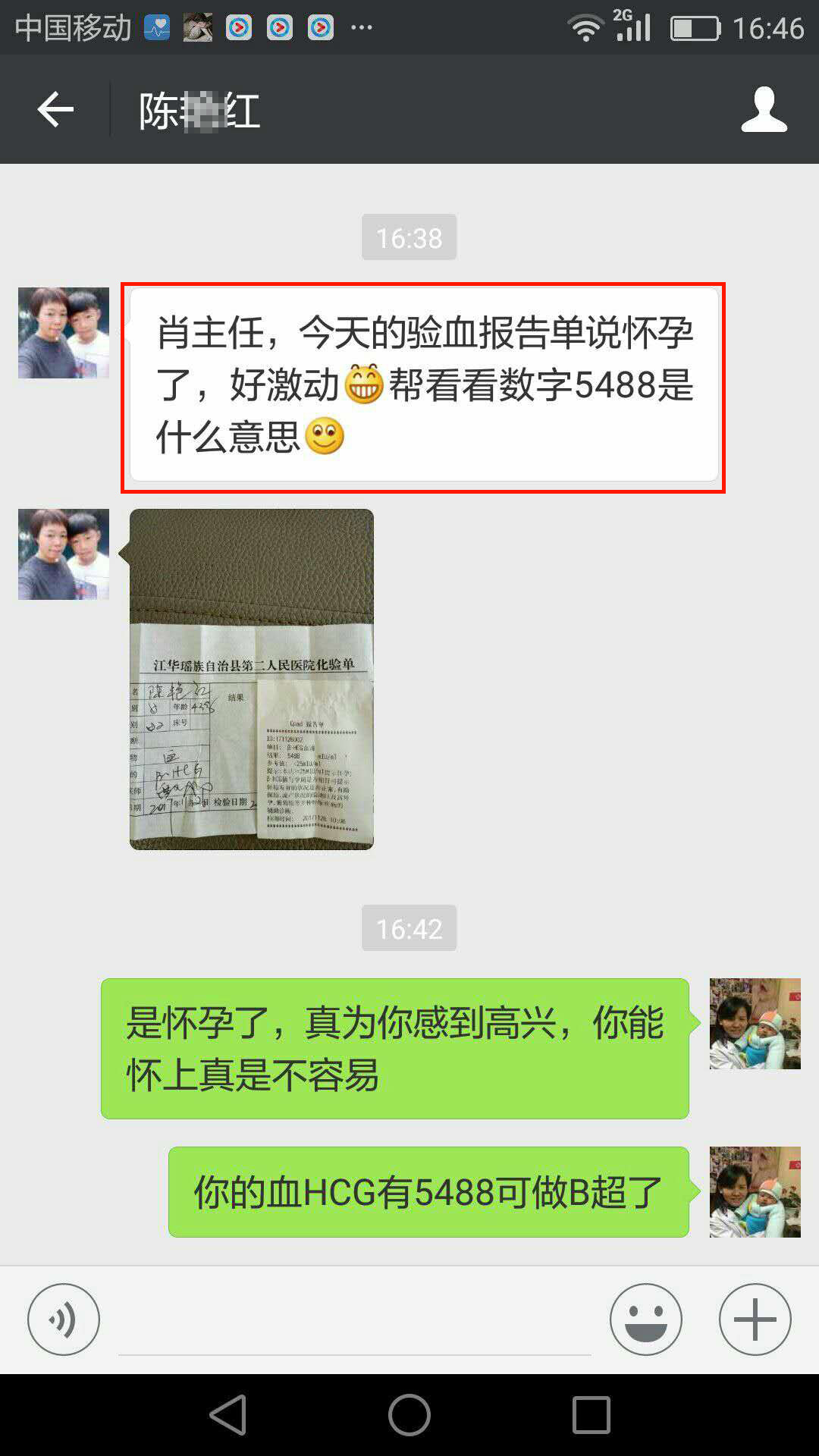Open the lab report photo
819x1456 pixels.
pos(252,679)
